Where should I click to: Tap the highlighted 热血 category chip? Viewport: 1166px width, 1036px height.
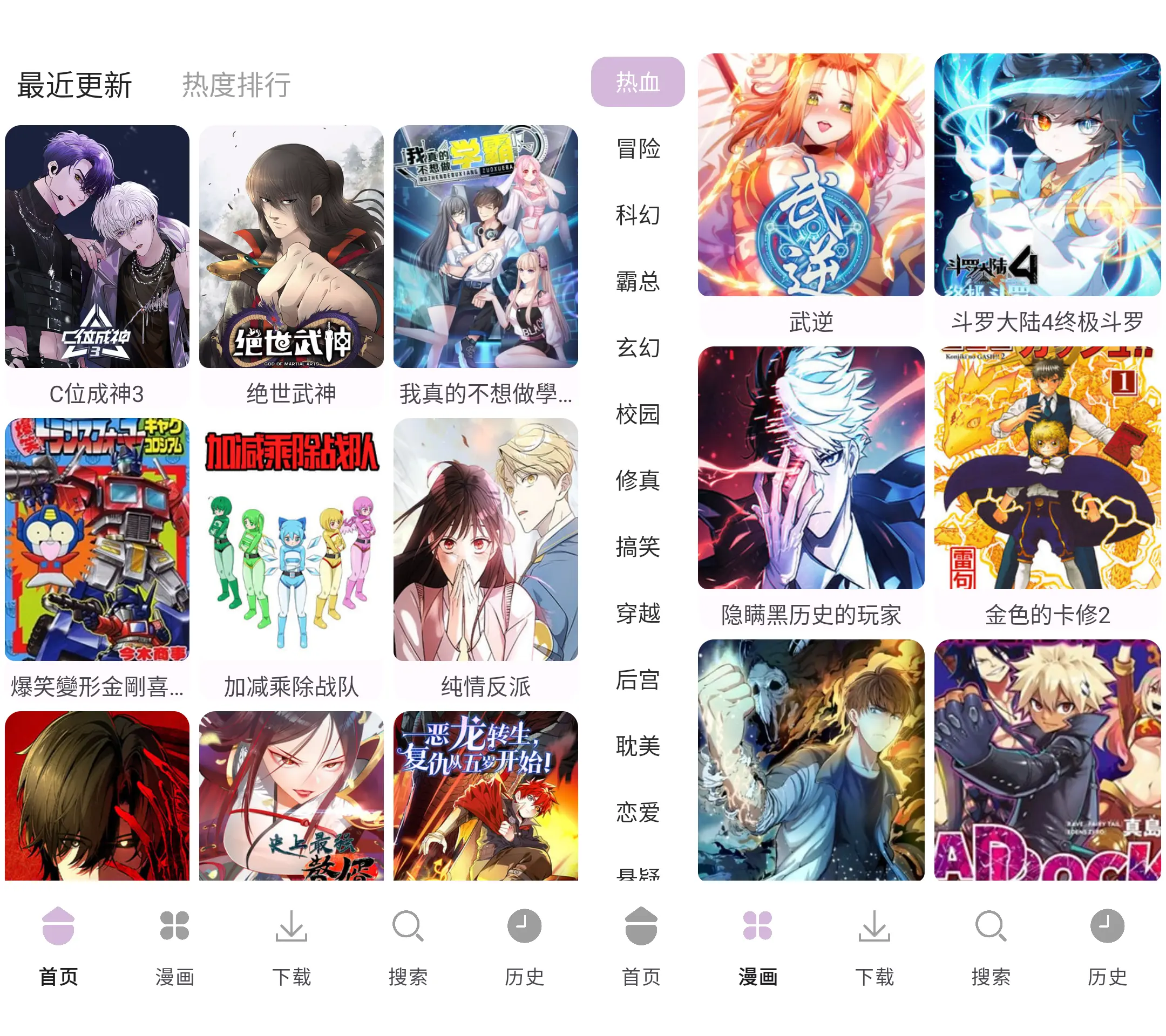[637, 82]
